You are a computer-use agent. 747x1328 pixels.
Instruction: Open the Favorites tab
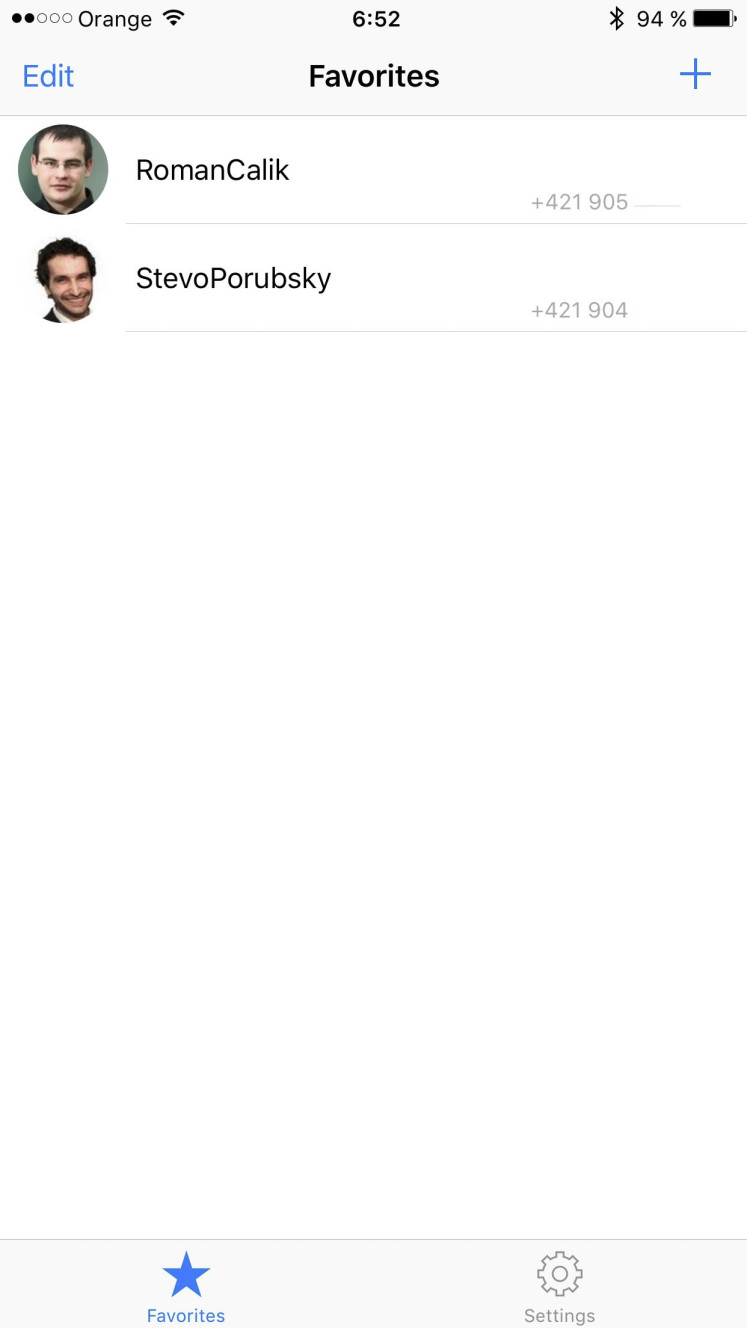pos(186,1286)
